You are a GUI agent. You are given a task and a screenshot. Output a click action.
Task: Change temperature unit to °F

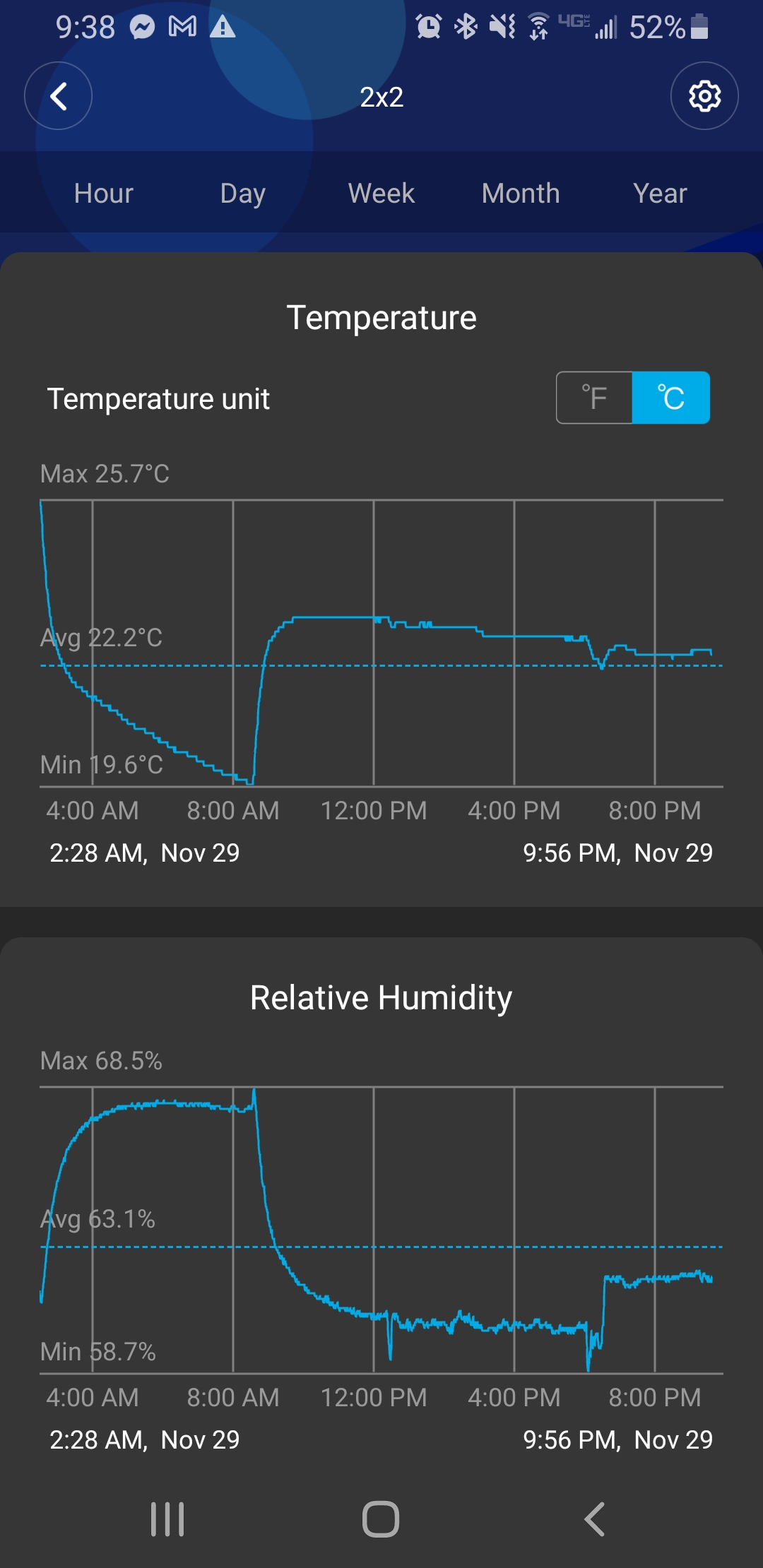[595, 398]
